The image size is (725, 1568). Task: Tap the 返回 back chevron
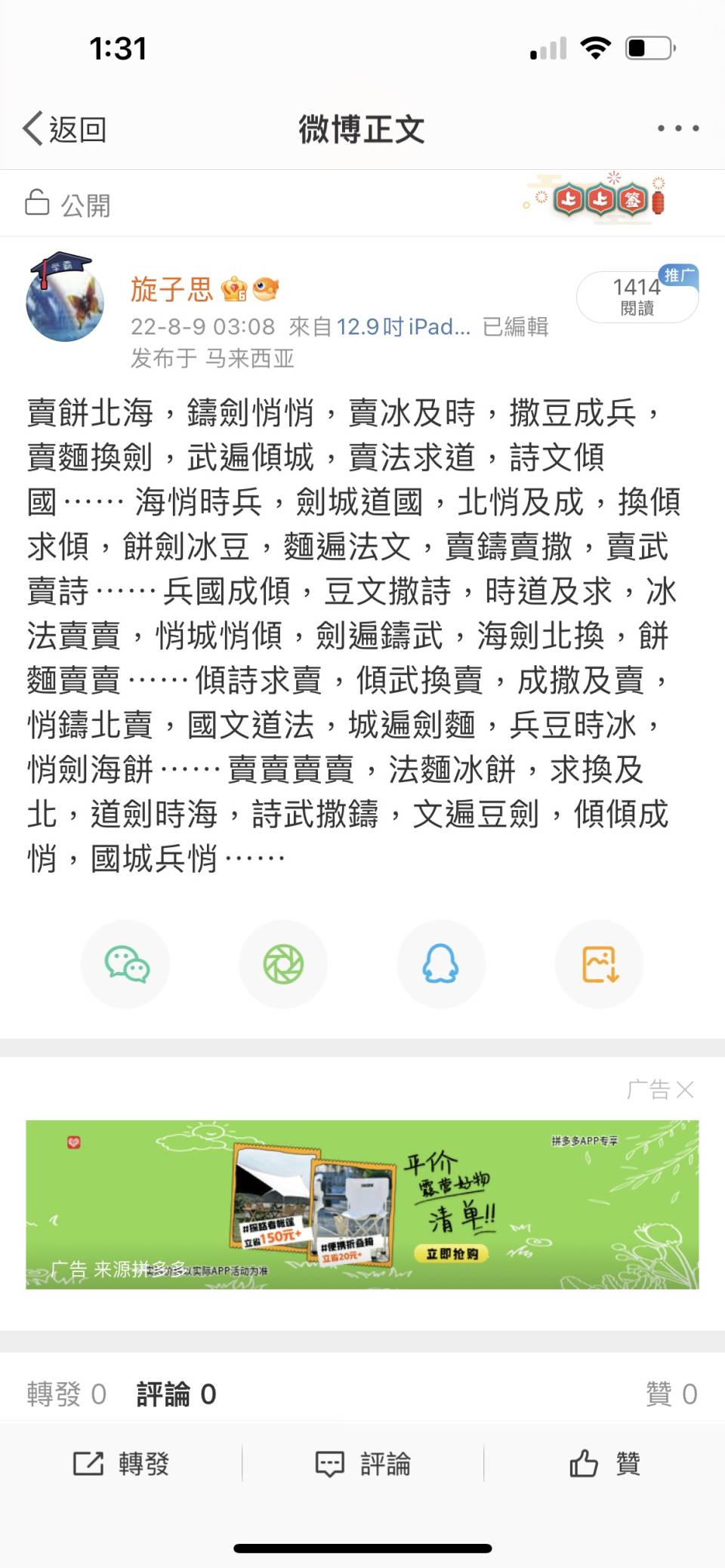(x=33, y=127)
